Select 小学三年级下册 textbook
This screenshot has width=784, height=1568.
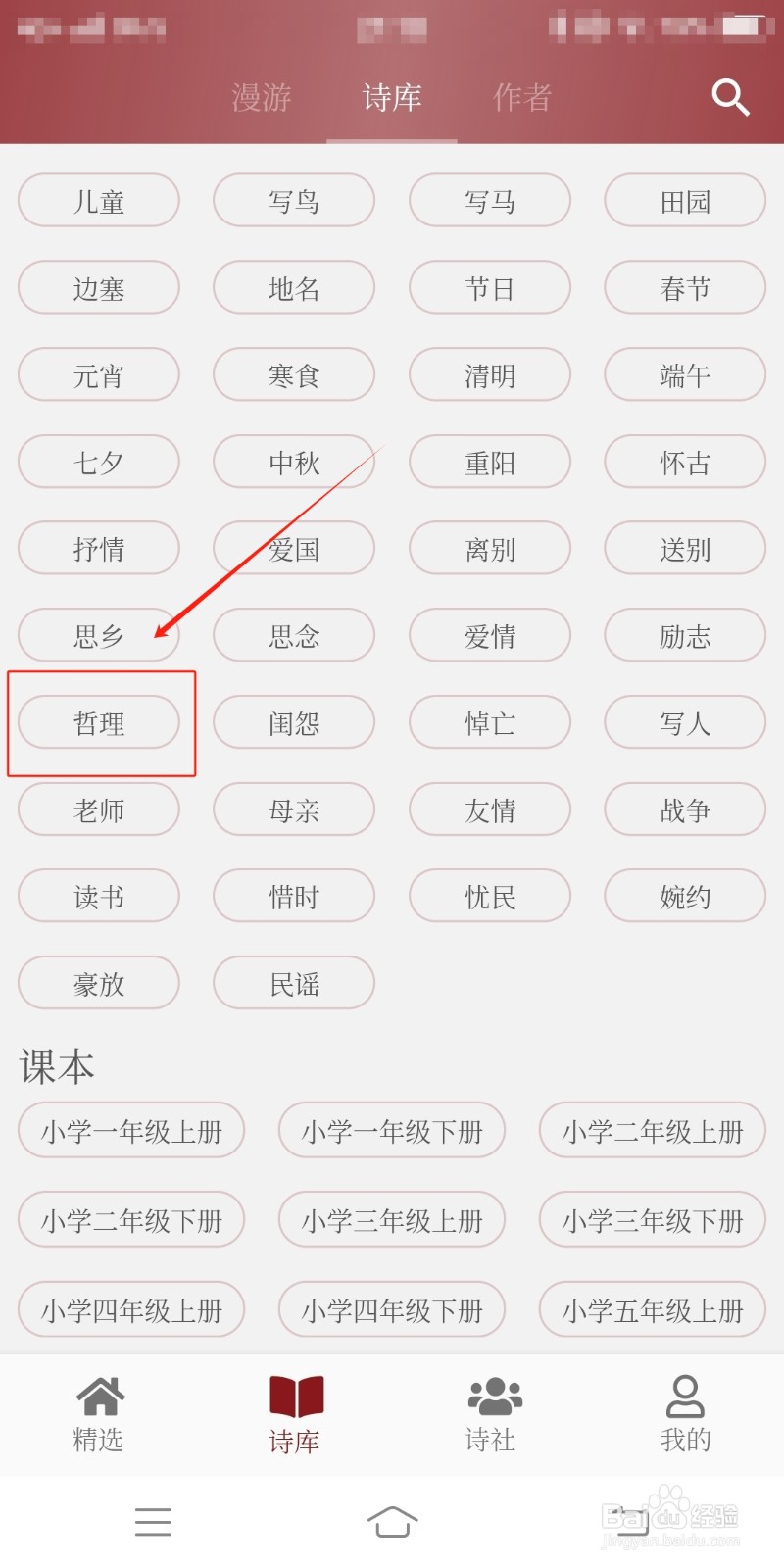click(652, 1219)
